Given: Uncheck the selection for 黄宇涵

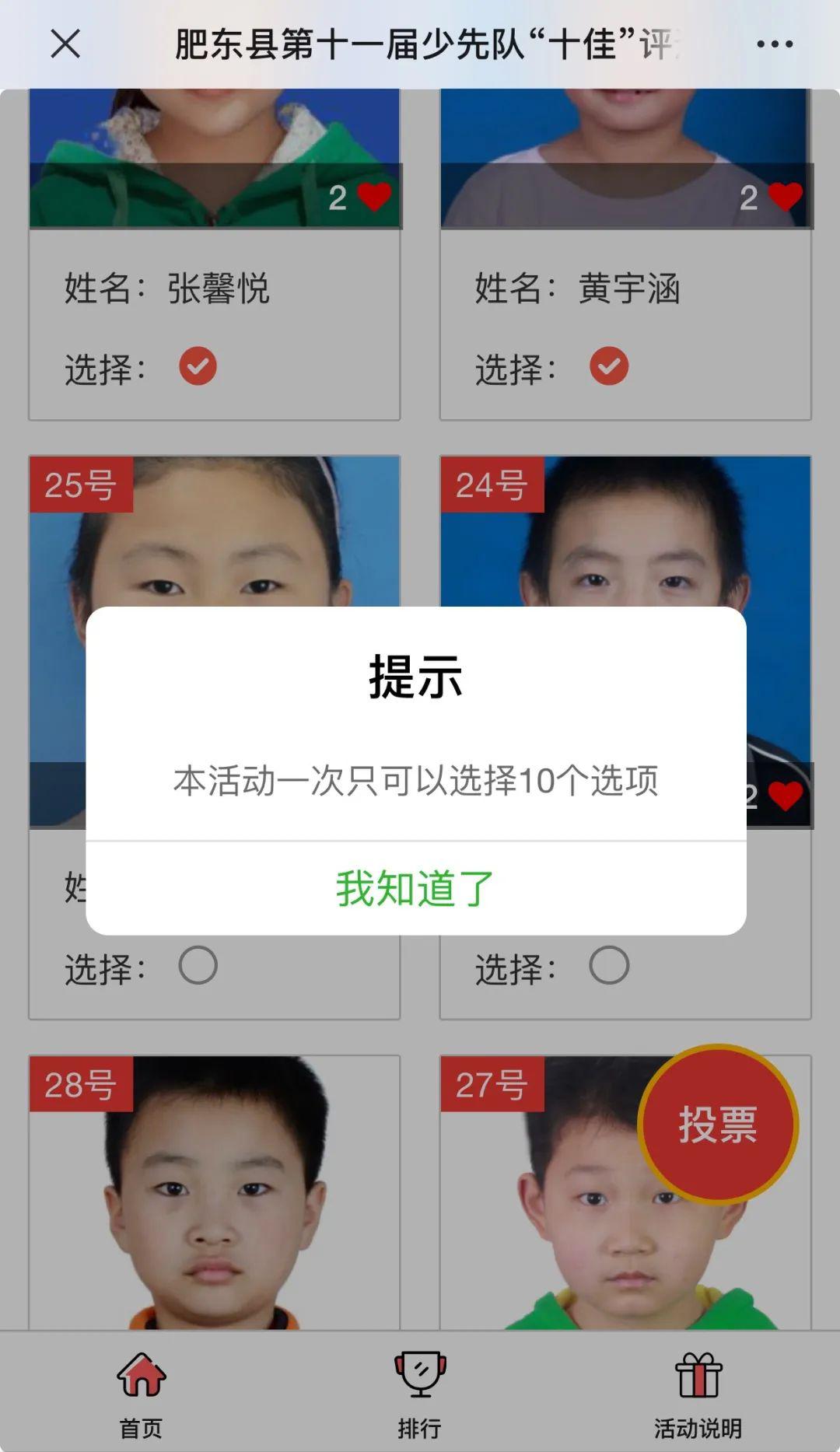Looking at the screenshot, I should 609,366.
